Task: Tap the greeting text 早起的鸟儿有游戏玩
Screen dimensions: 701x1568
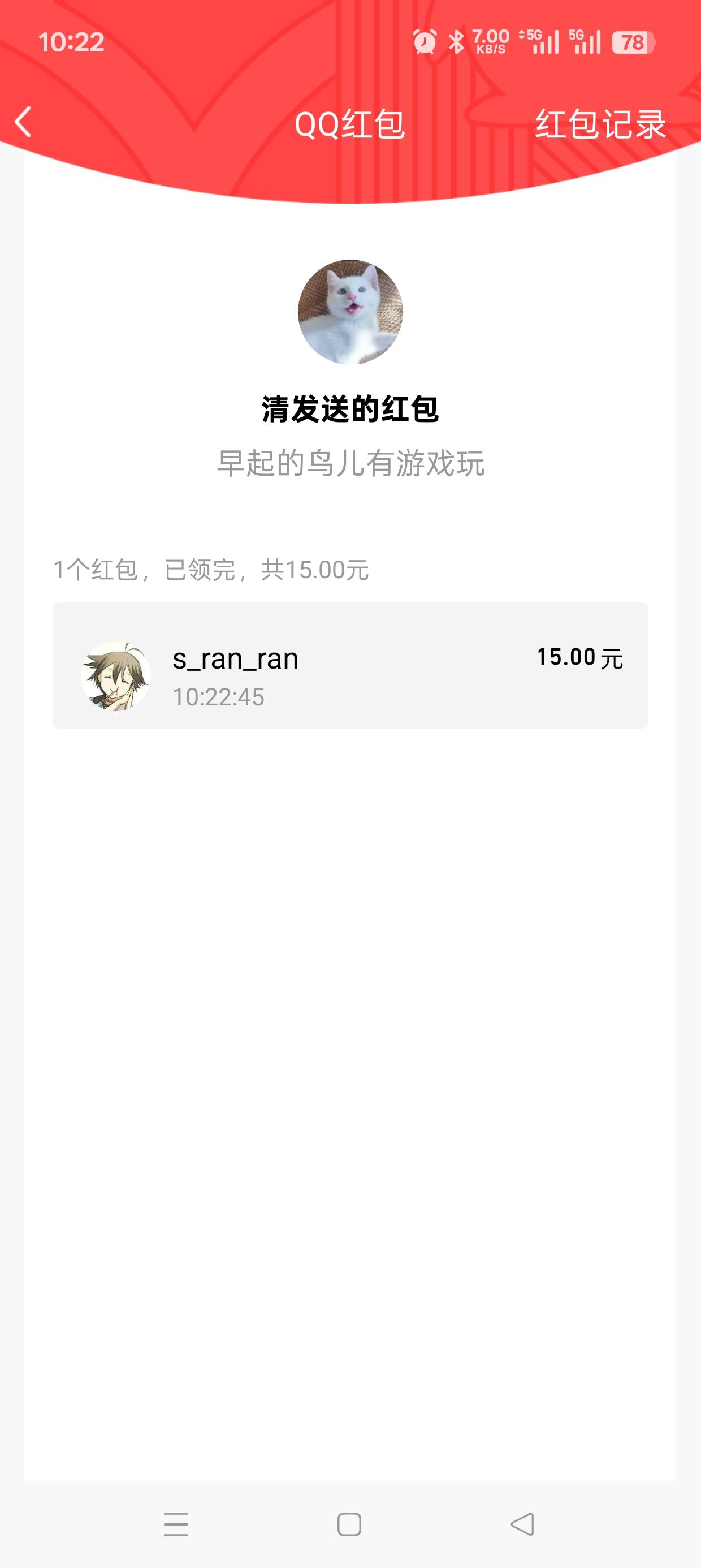Action: click(350, 464)
